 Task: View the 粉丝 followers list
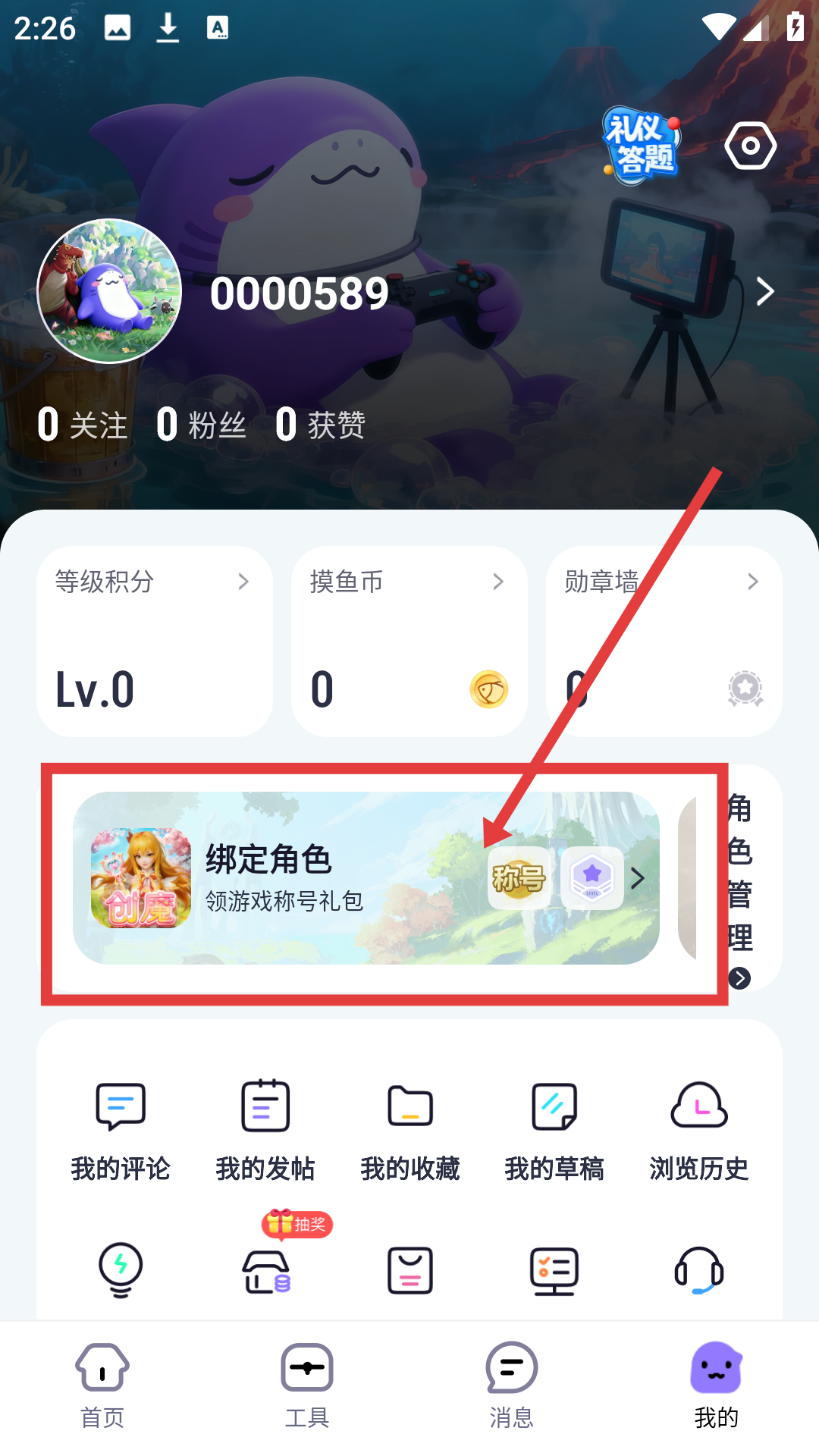click(202, 425)
